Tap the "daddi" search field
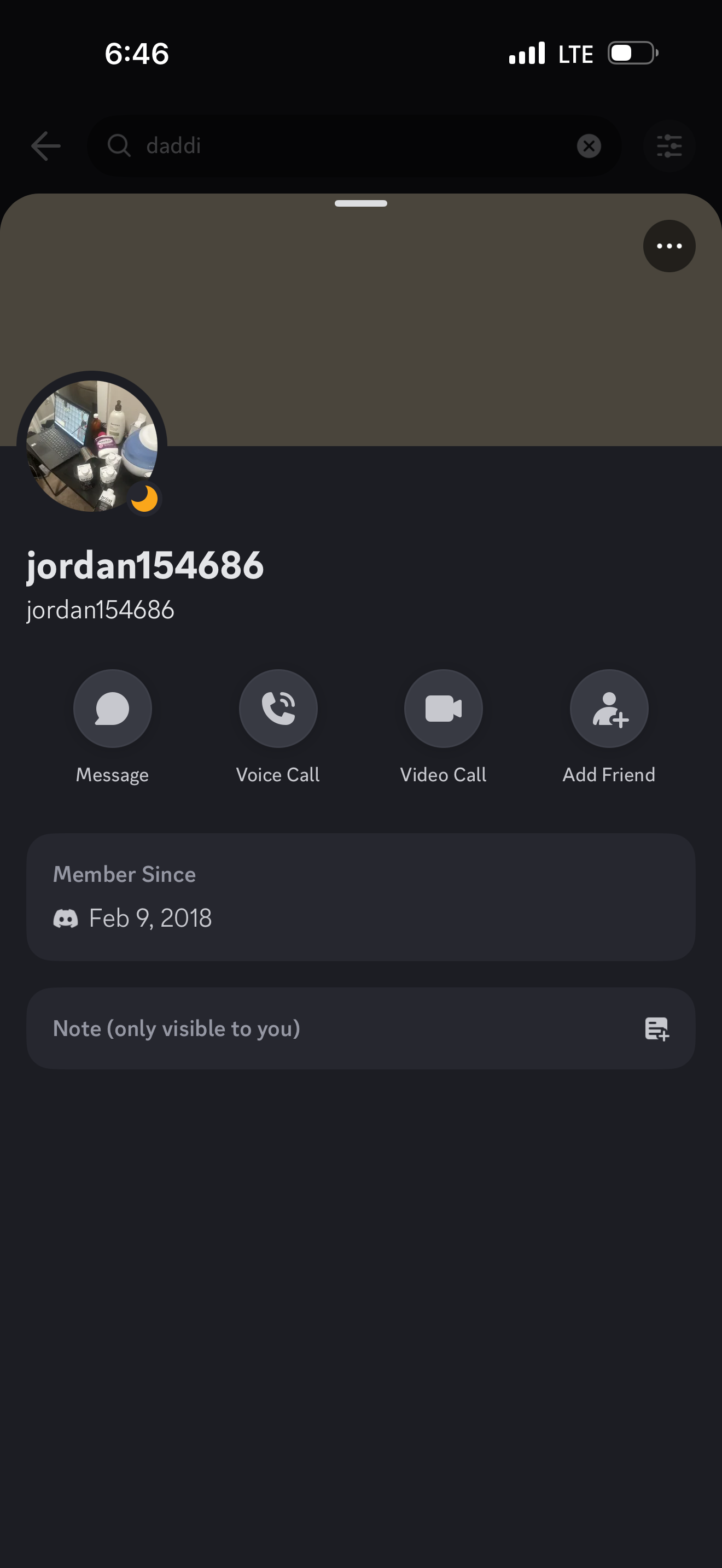The width and height of the screenshot is (722, 1568). coord(341,146)
